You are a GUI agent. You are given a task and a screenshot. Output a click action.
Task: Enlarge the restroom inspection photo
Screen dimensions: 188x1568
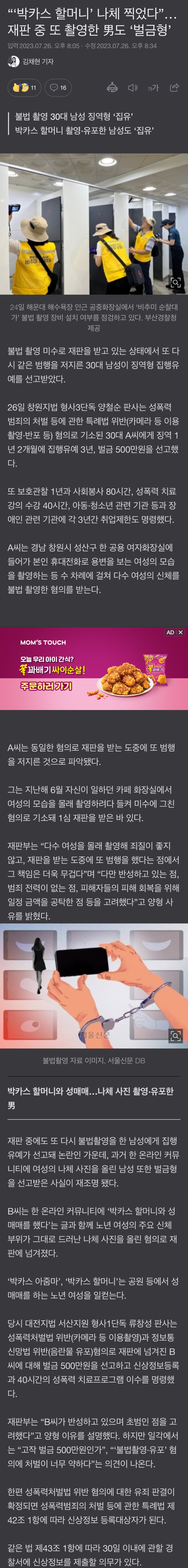pos(175,282)
